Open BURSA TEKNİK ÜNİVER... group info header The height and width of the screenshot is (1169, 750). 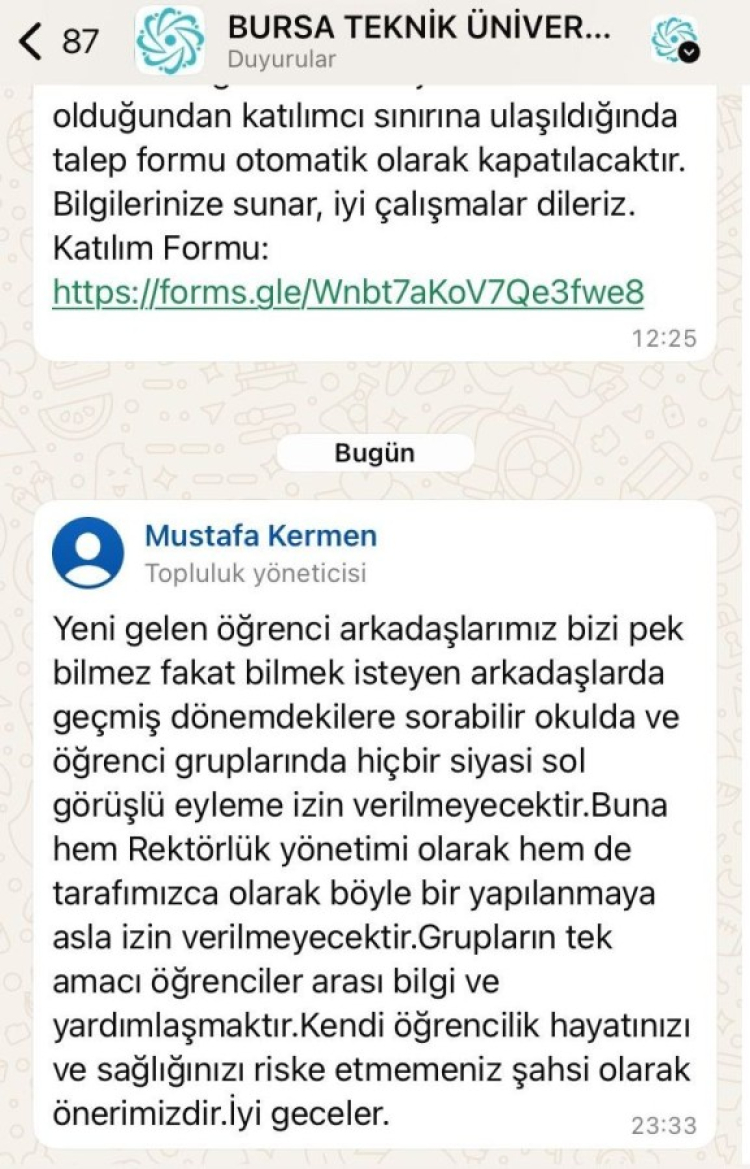[418, 40]
